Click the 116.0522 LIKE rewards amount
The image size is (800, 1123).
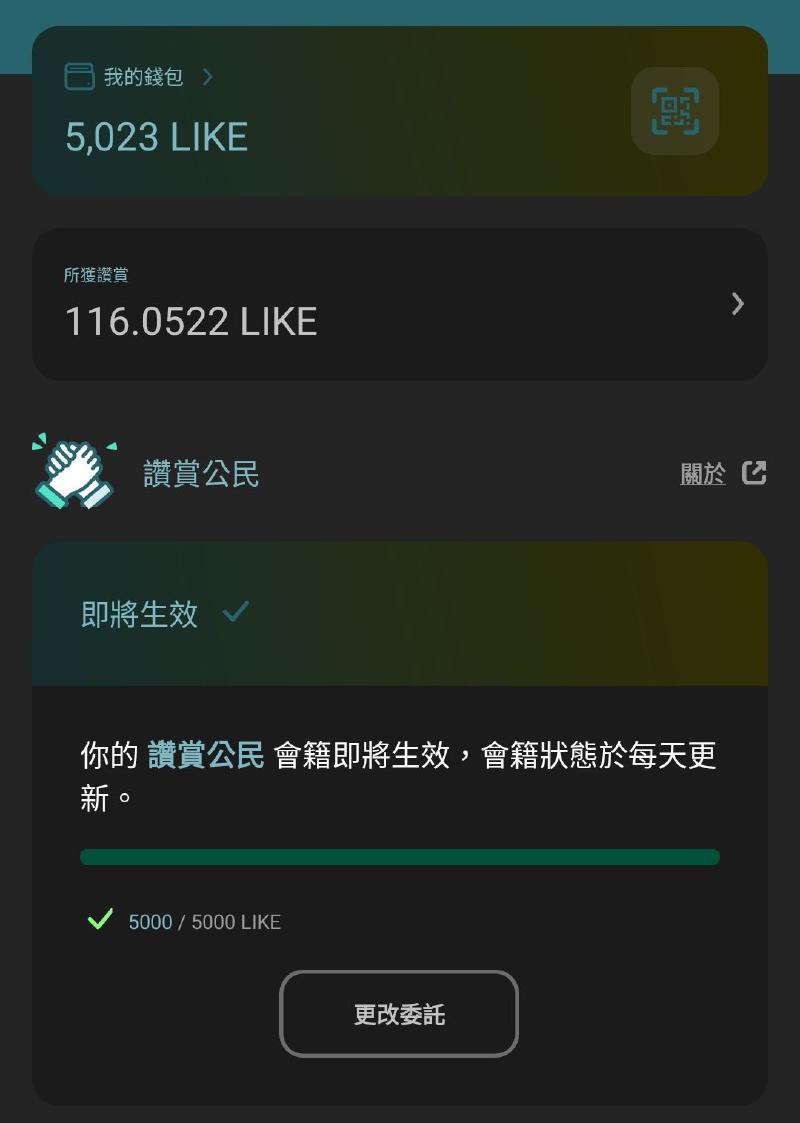pos(190,321)
